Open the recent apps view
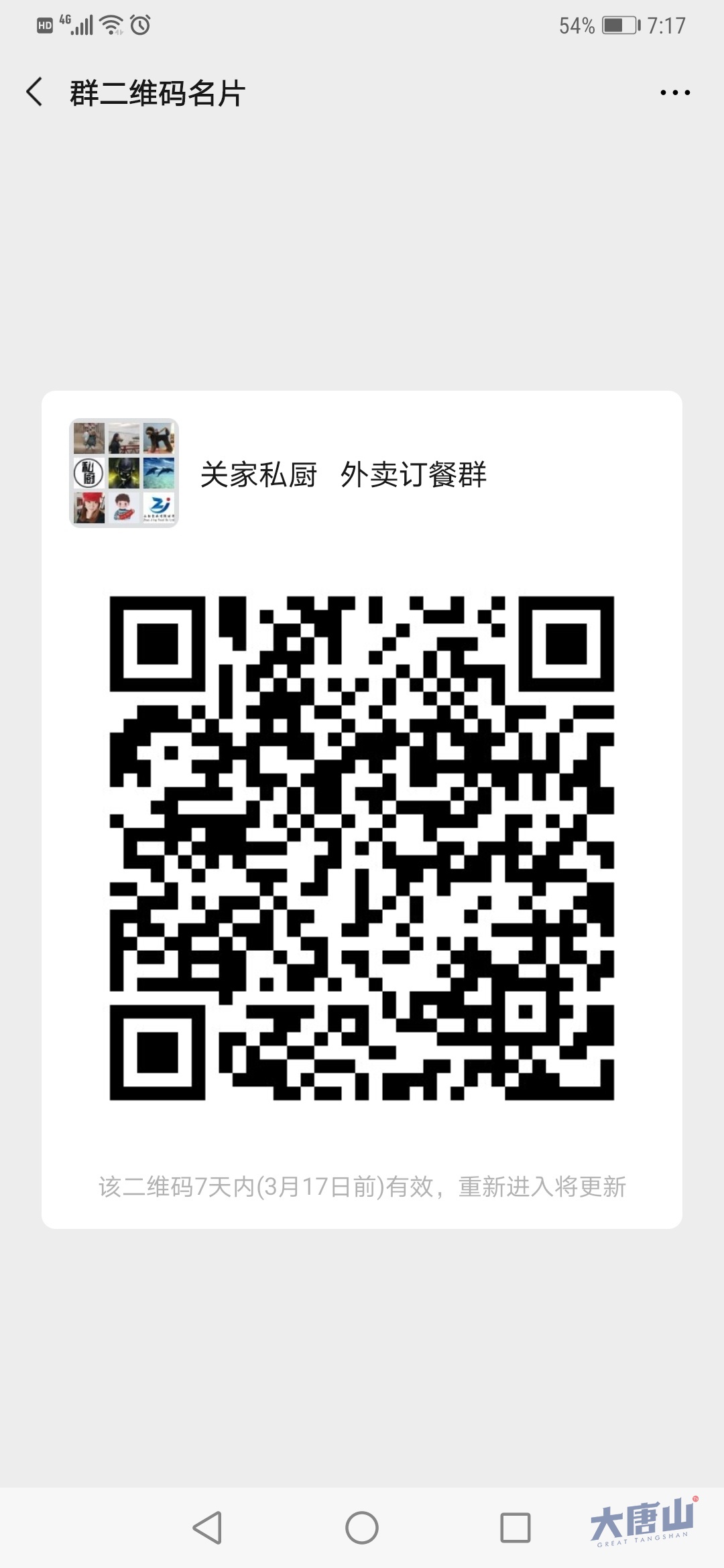The height and width of the screenshot is (1568, 724). click(x=516, y=1528)
